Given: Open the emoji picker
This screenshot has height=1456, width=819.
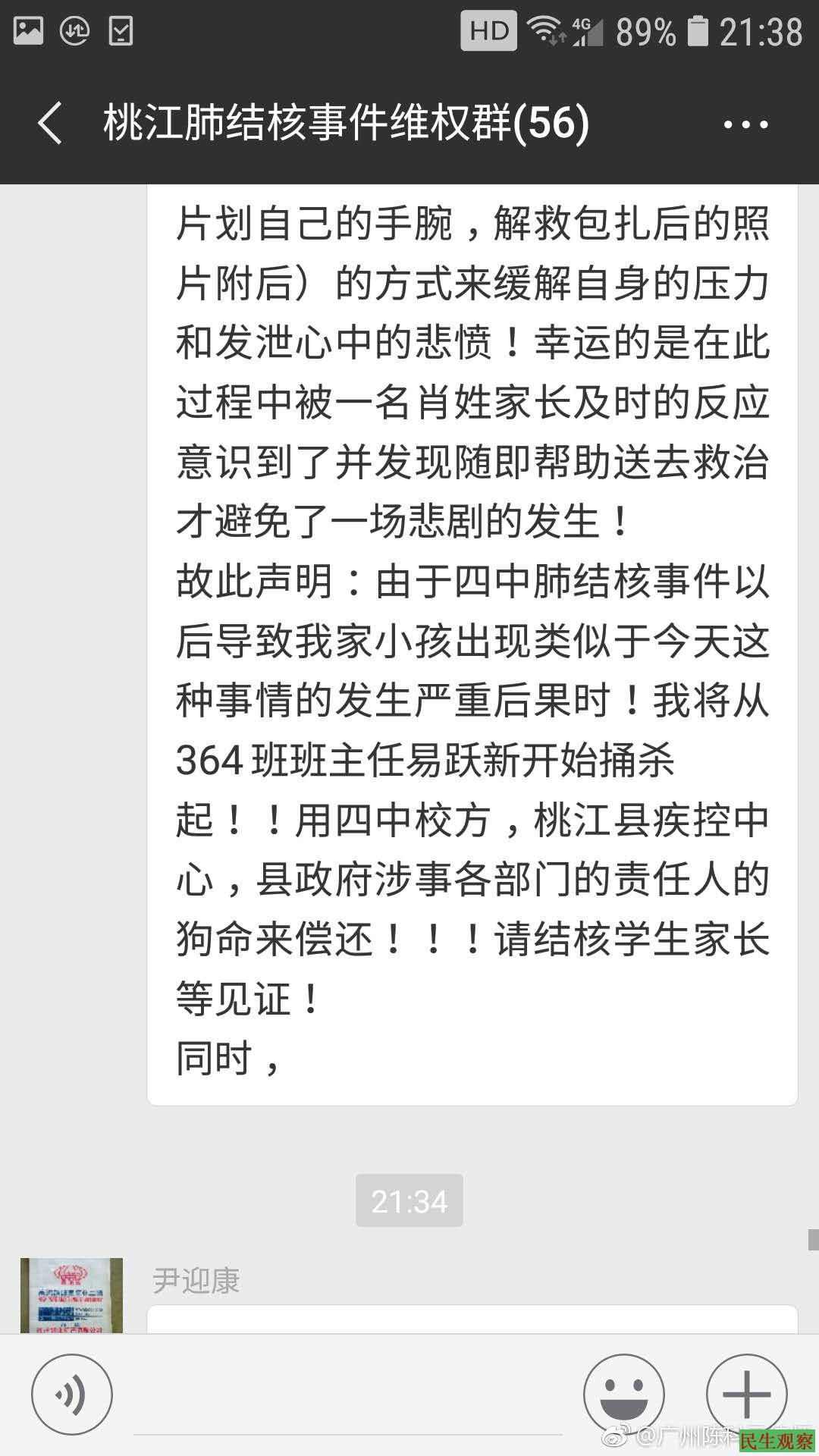Looking at the screenshot, I should (x=623, y=1395).
